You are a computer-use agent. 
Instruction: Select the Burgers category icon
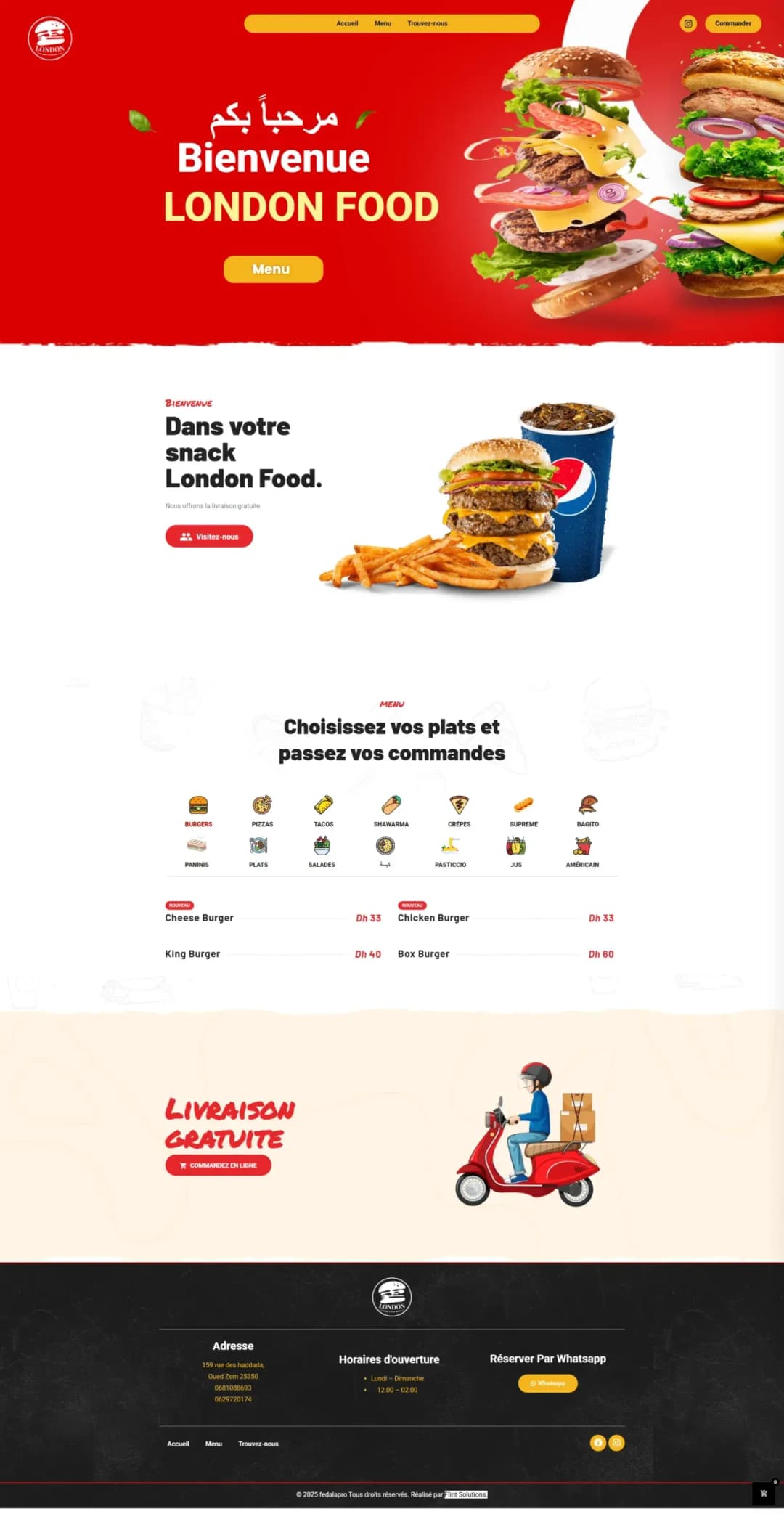click(x=197, y=804)
